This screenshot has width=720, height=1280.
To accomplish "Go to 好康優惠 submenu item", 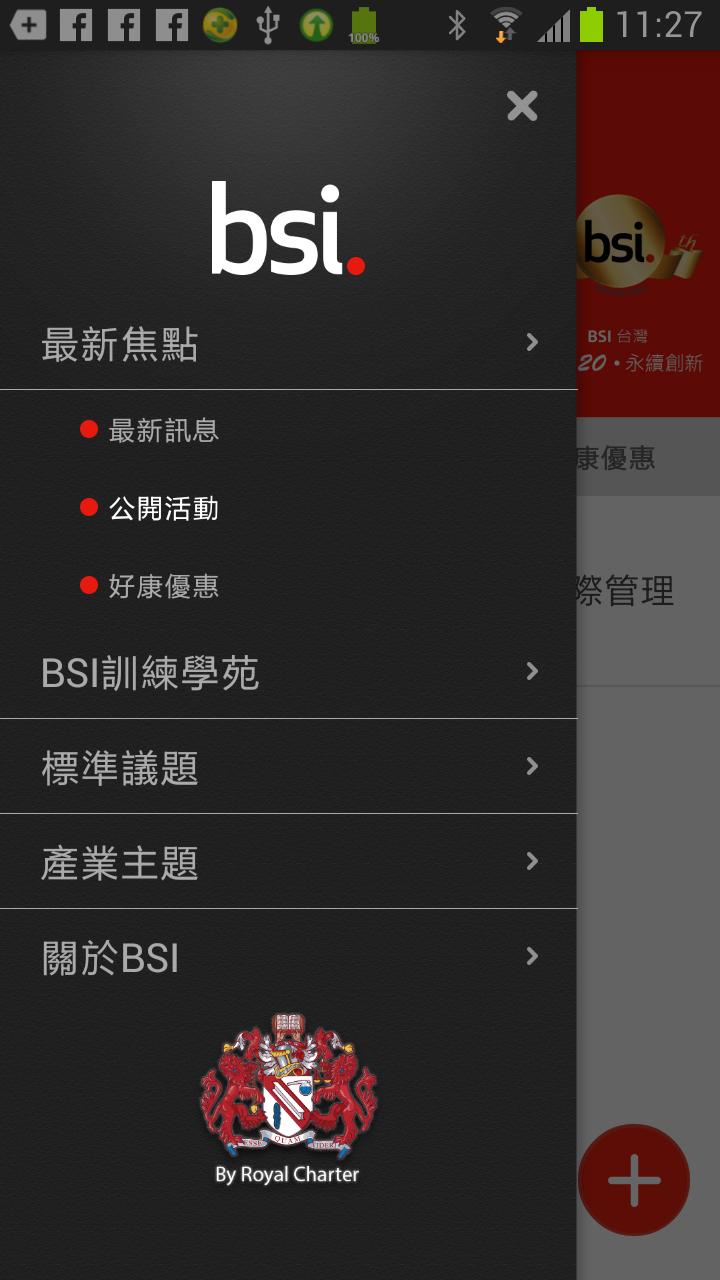I will click(163, 587).
